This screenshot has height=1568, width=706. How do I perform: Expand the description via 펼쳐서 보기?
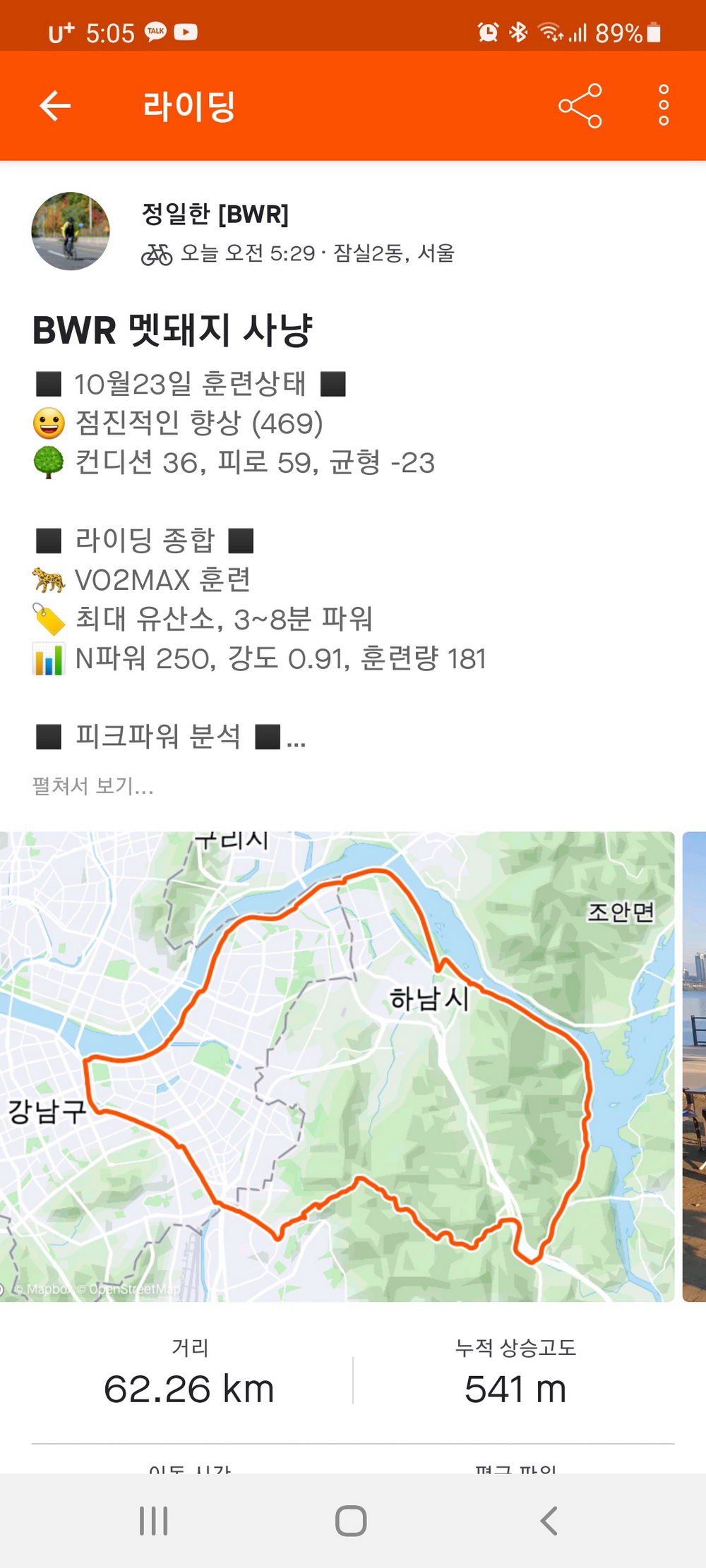coord(92,785)
